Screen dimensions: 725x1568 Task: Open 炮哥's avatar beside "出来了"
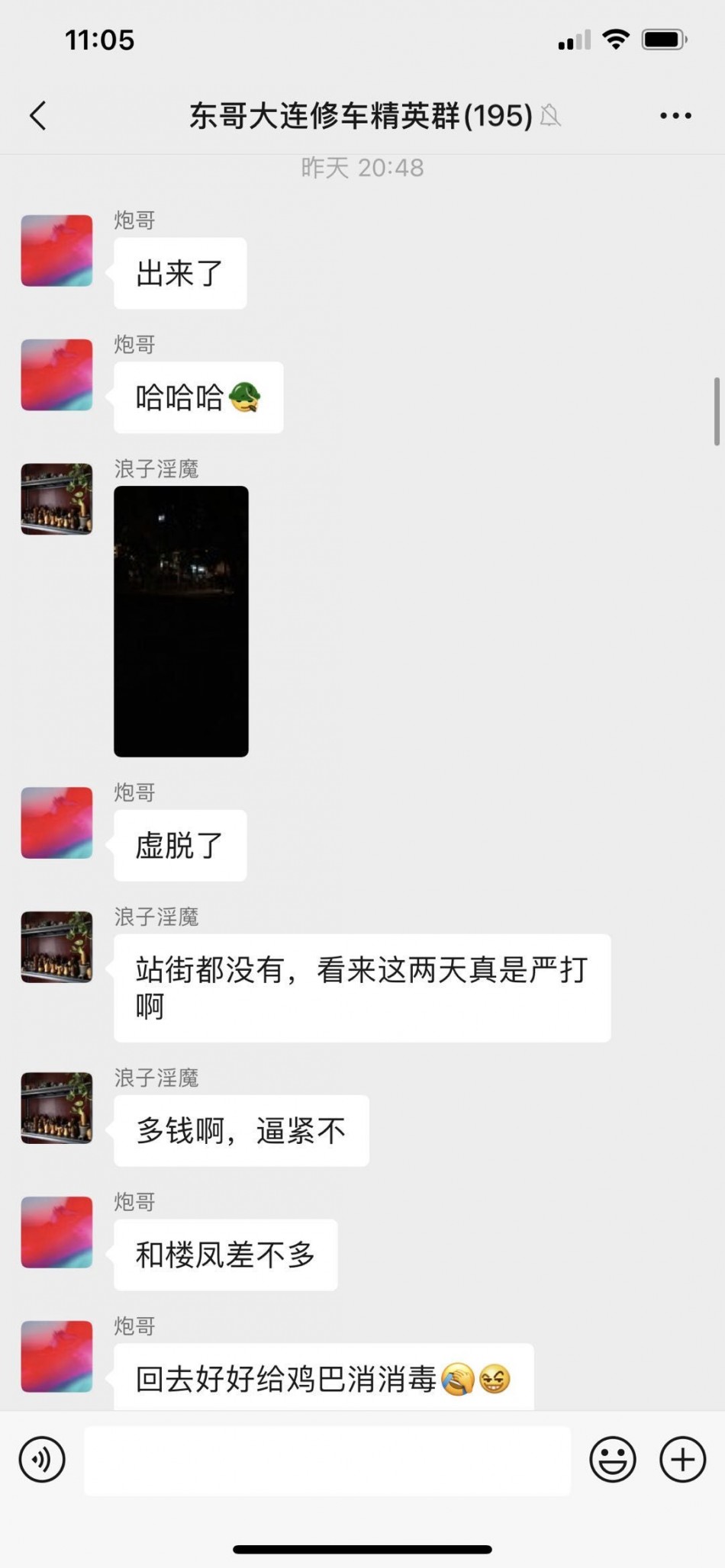tap(56, 250)
